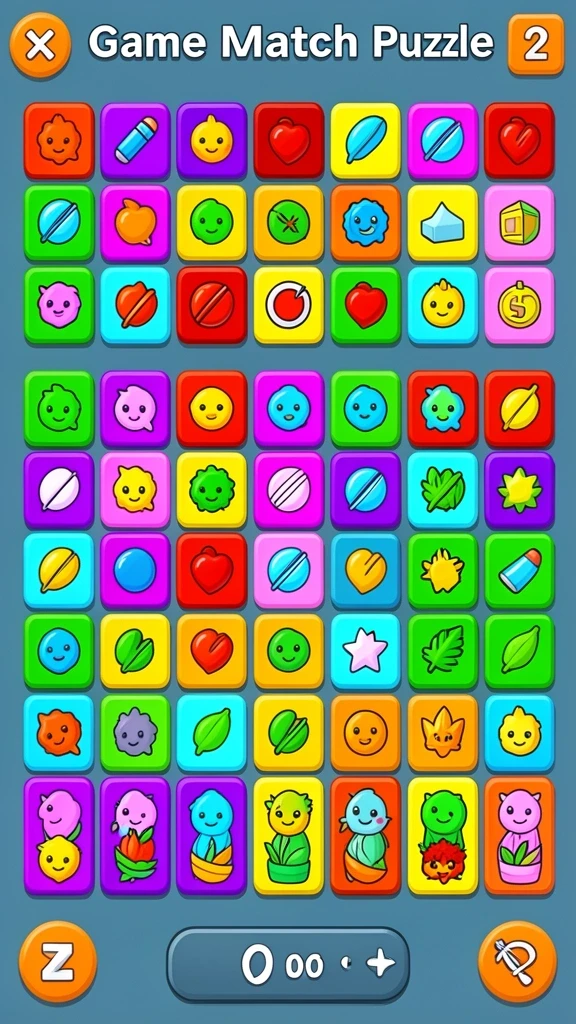Select the red circular arrow tile
The height and width of the screenshot is (1024, 576).
click(x=289, y=305)
